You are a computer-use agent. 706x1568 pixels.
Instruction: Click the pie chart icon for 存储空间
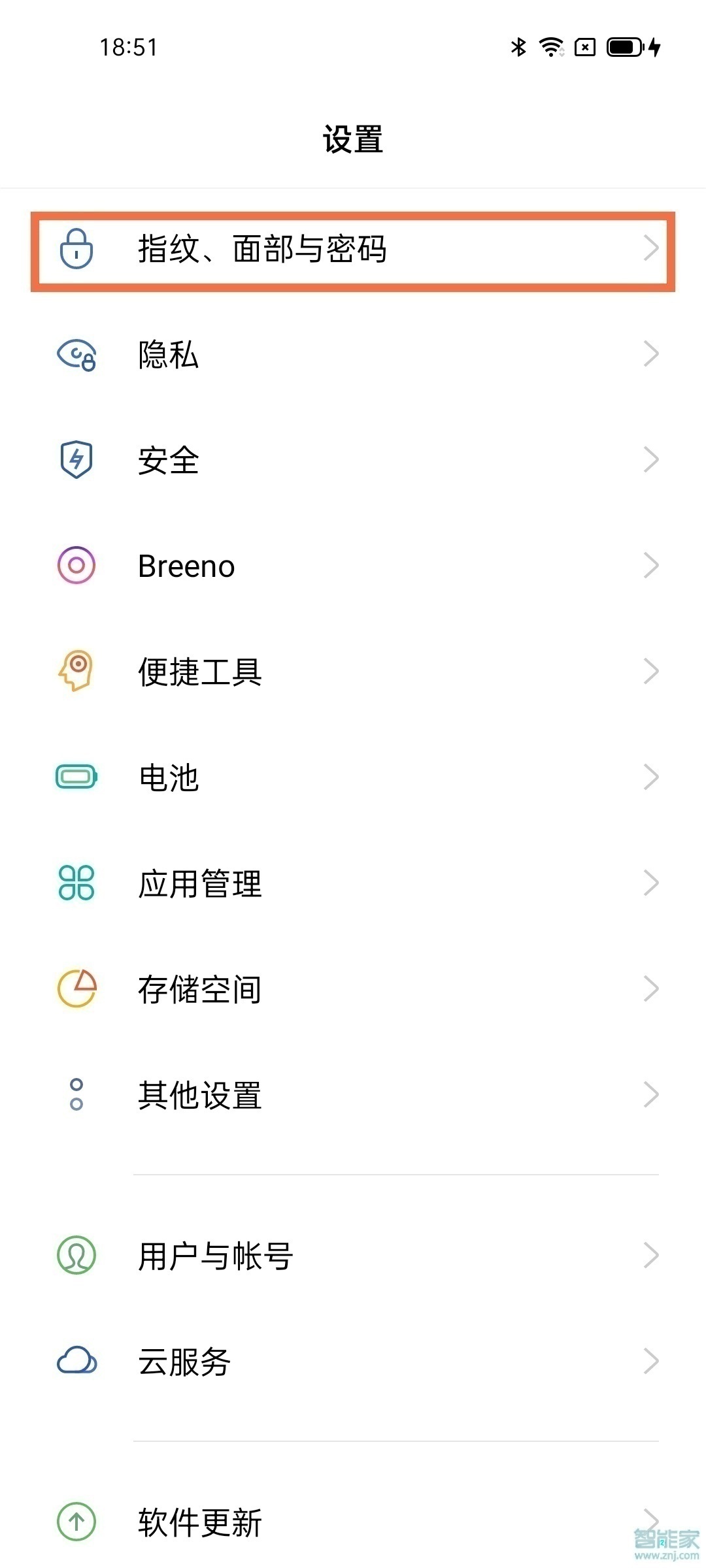76,989
